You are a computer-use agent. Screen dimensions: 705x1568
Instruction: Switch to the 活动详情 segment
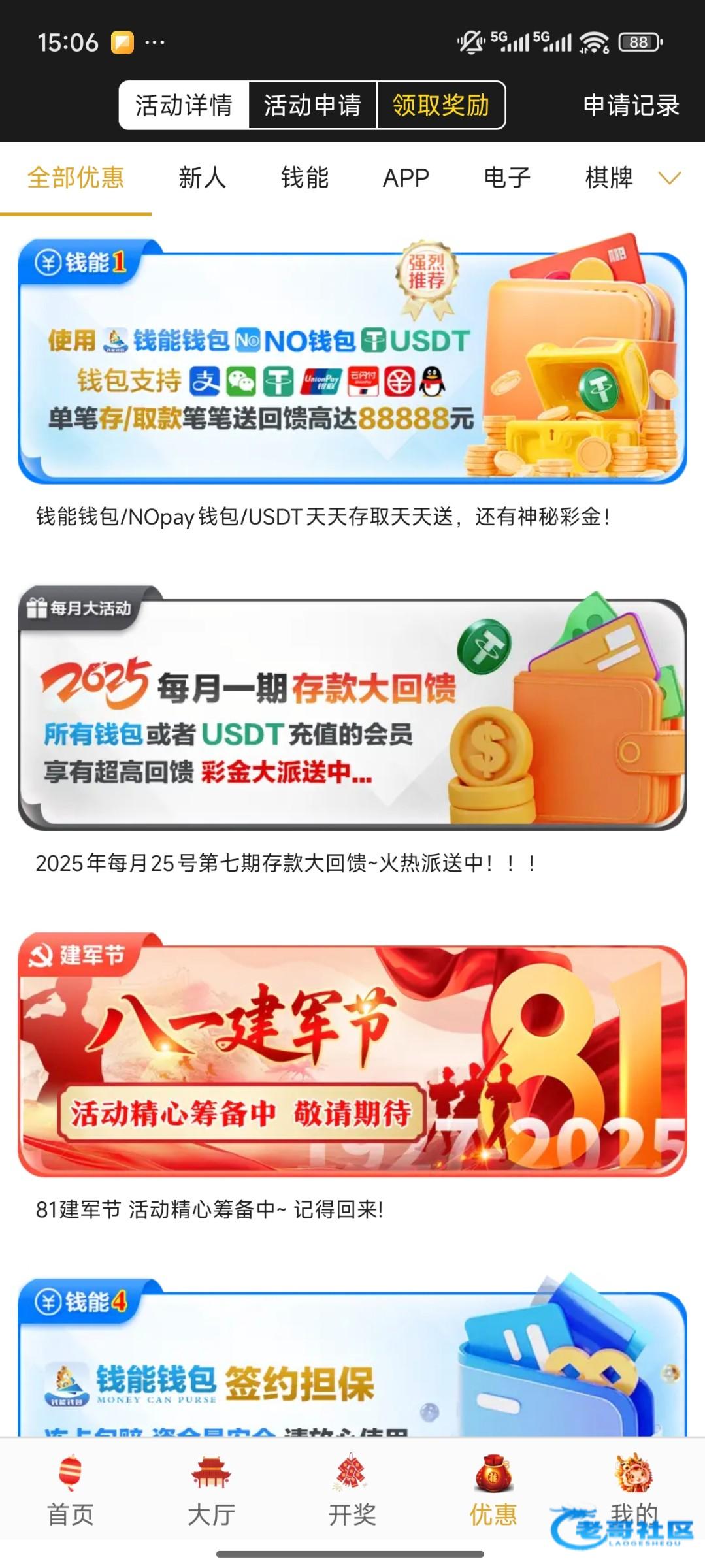184,105
